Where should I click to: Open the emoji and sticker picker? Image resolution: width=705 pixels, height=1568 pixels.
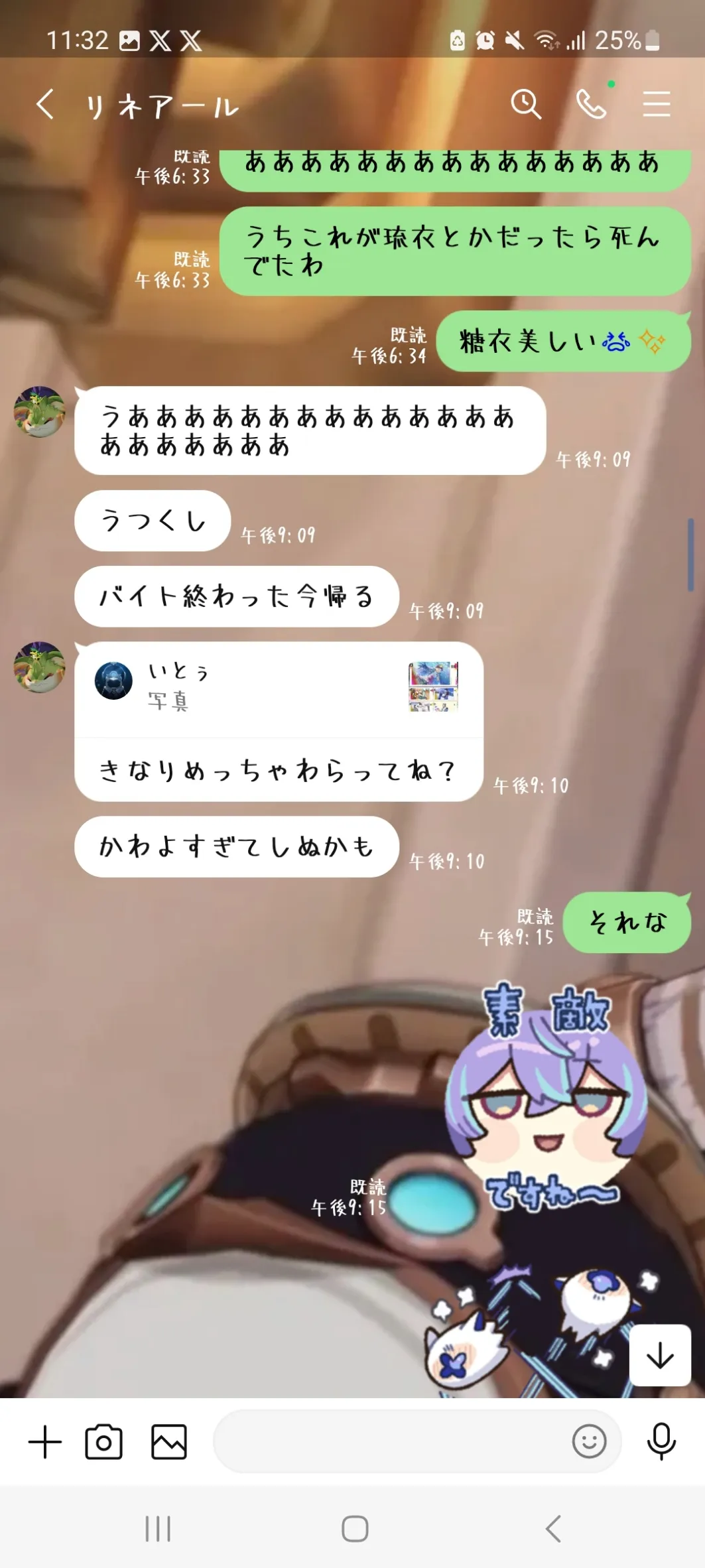coord(589,1442)
